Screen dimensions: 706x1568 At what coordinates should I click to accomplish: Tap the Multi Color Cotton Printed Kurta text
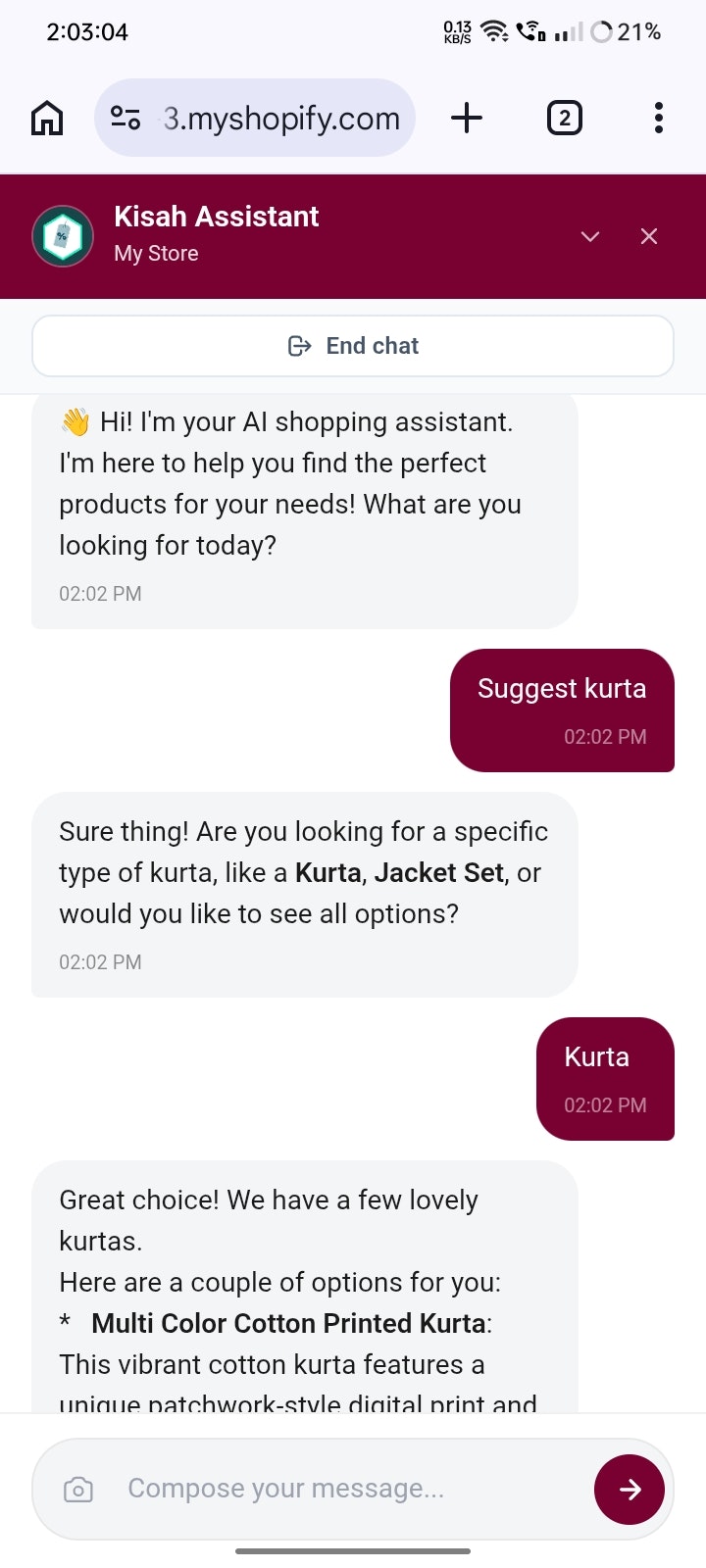click(x=289, y=1323)
